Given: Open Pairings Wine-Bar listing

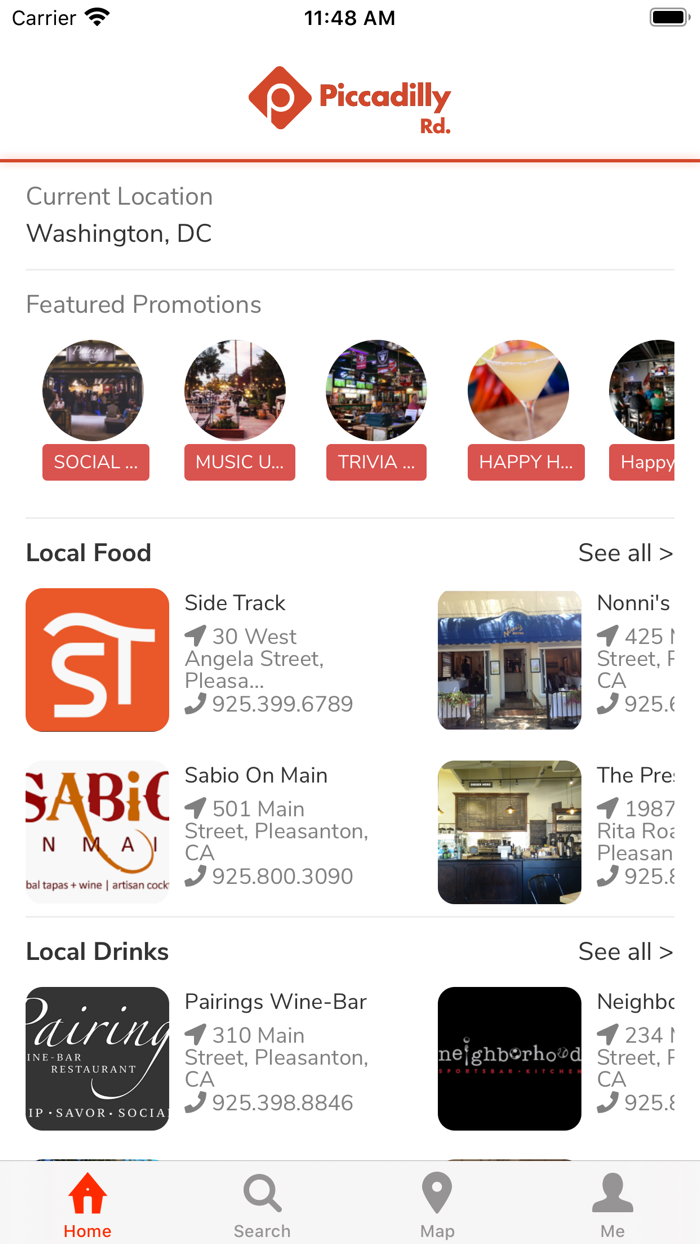Looking at the screenshot, I should (98, 1058).
